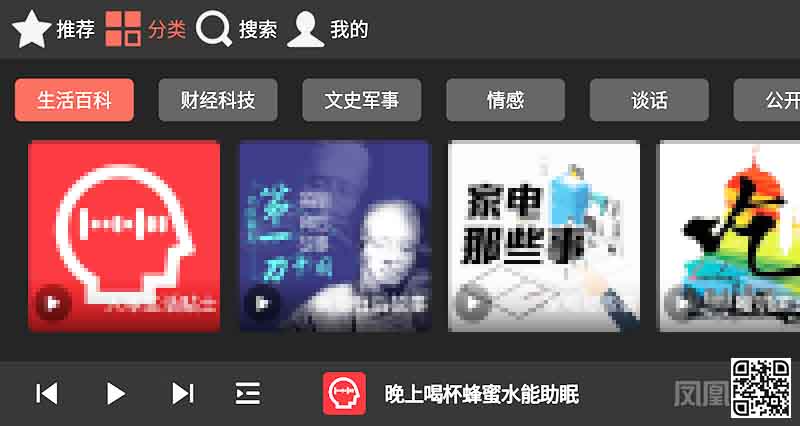800x426 pixels.
Task: Filter by the 情感 category
Action: pyautogui.click(x=505, y=100)
